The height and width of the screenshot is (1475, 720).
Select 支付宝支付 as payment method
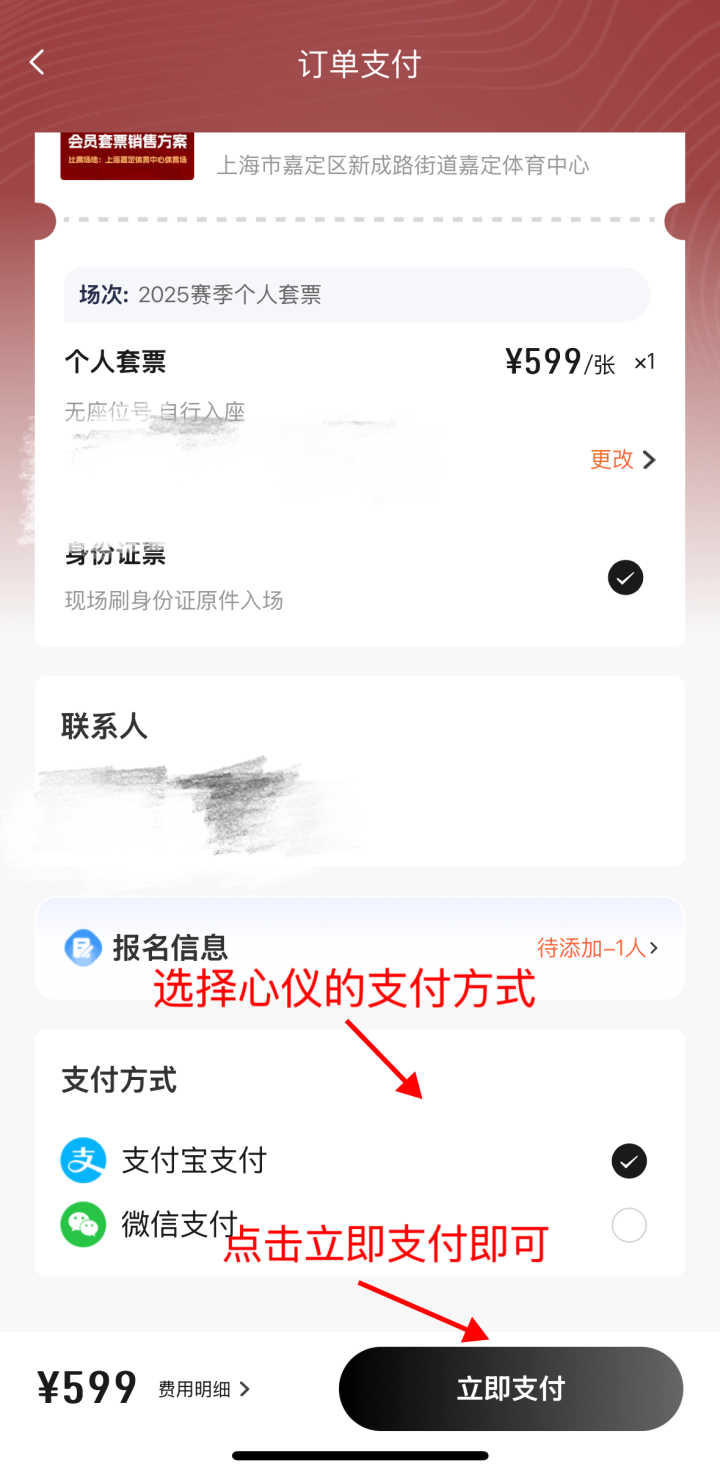629,1161
